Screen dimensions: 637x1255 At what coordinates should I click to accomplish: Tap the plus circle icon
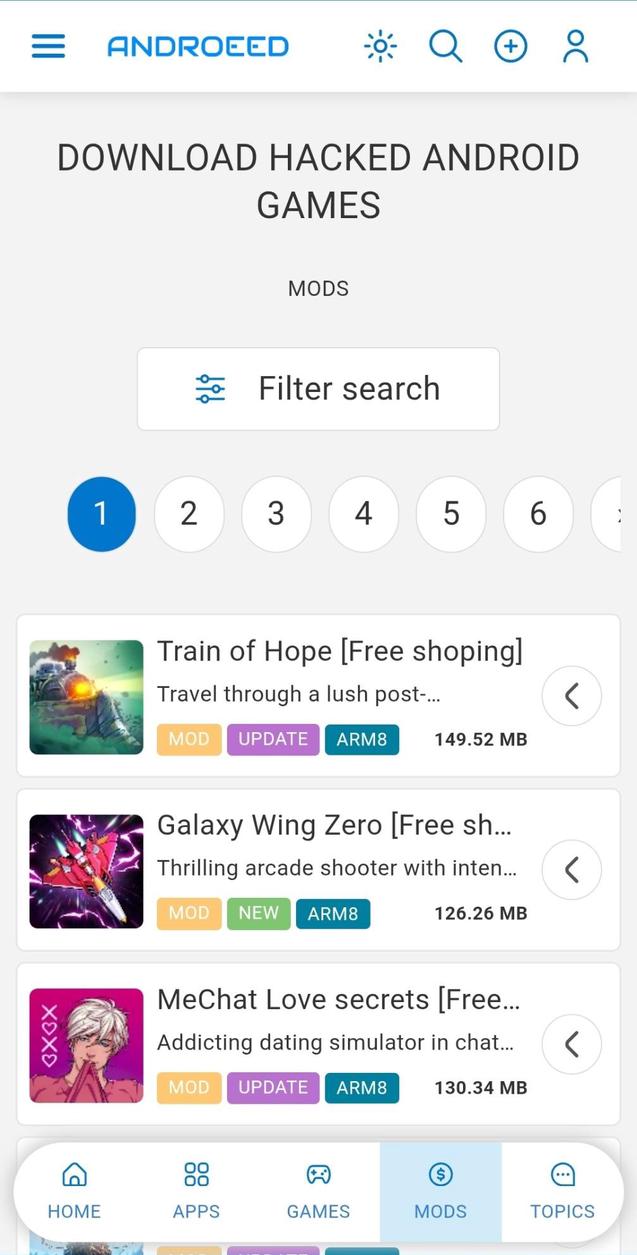(x=510, y=46)
